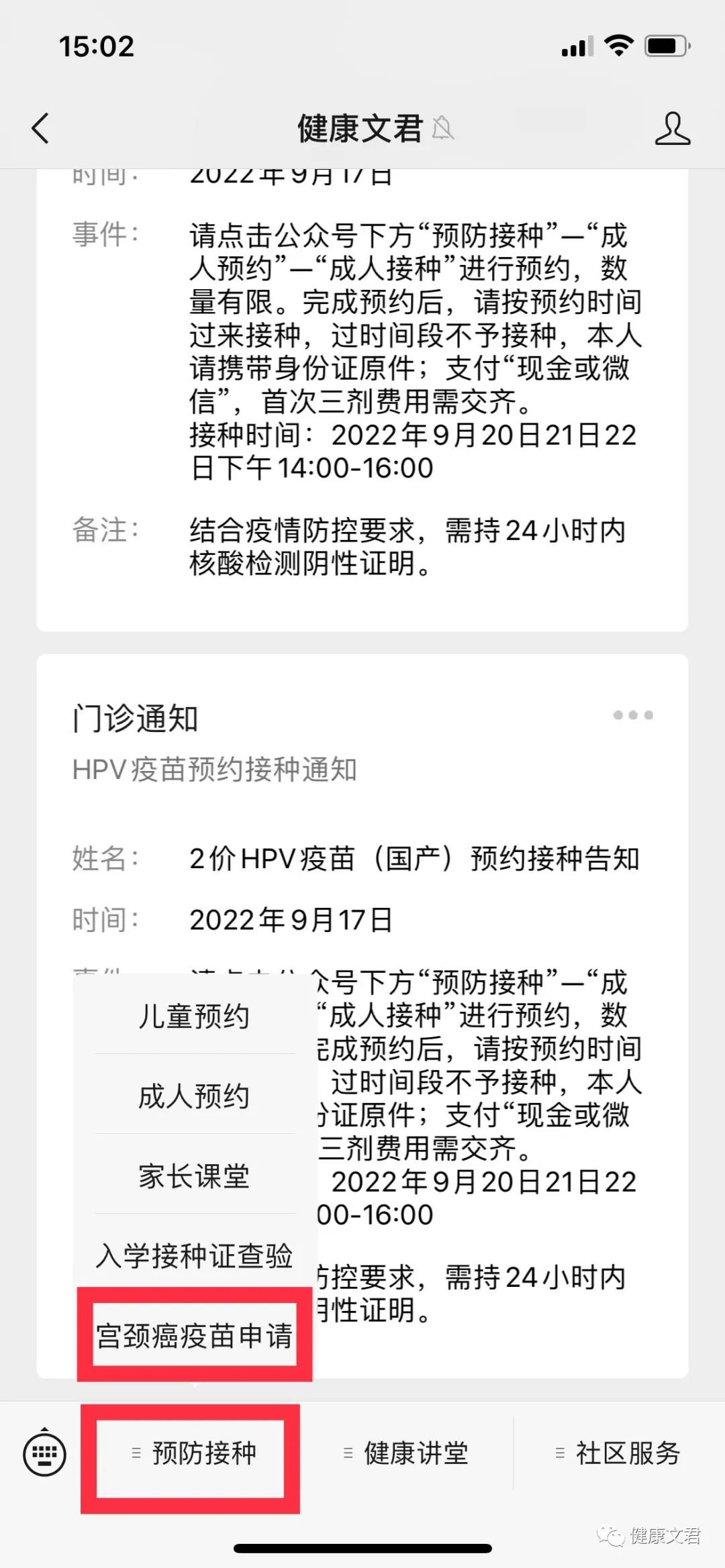This screenshot has height=1568, width=725.
Task: Go back from 健康文君 chat
Action: coord(41,128)
